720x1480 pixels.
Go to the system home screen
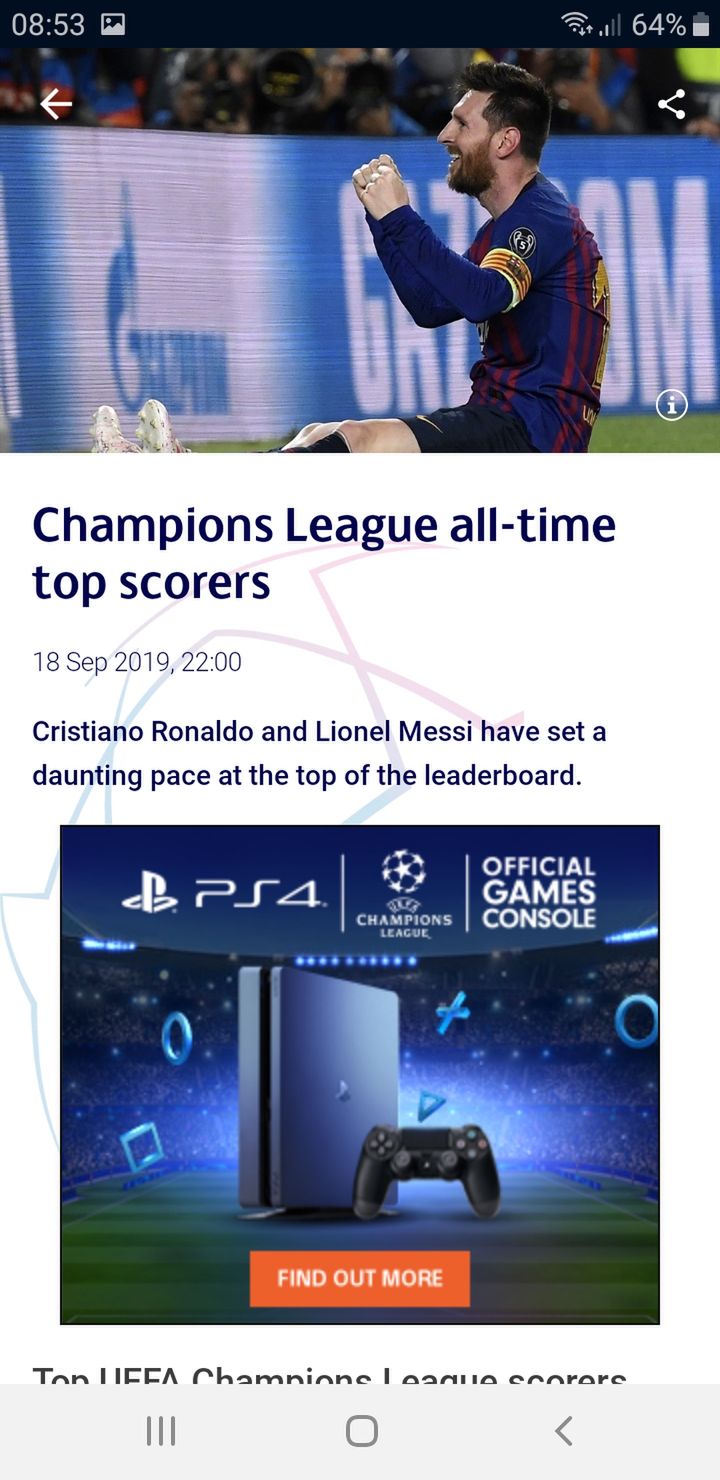point(361,1431)
